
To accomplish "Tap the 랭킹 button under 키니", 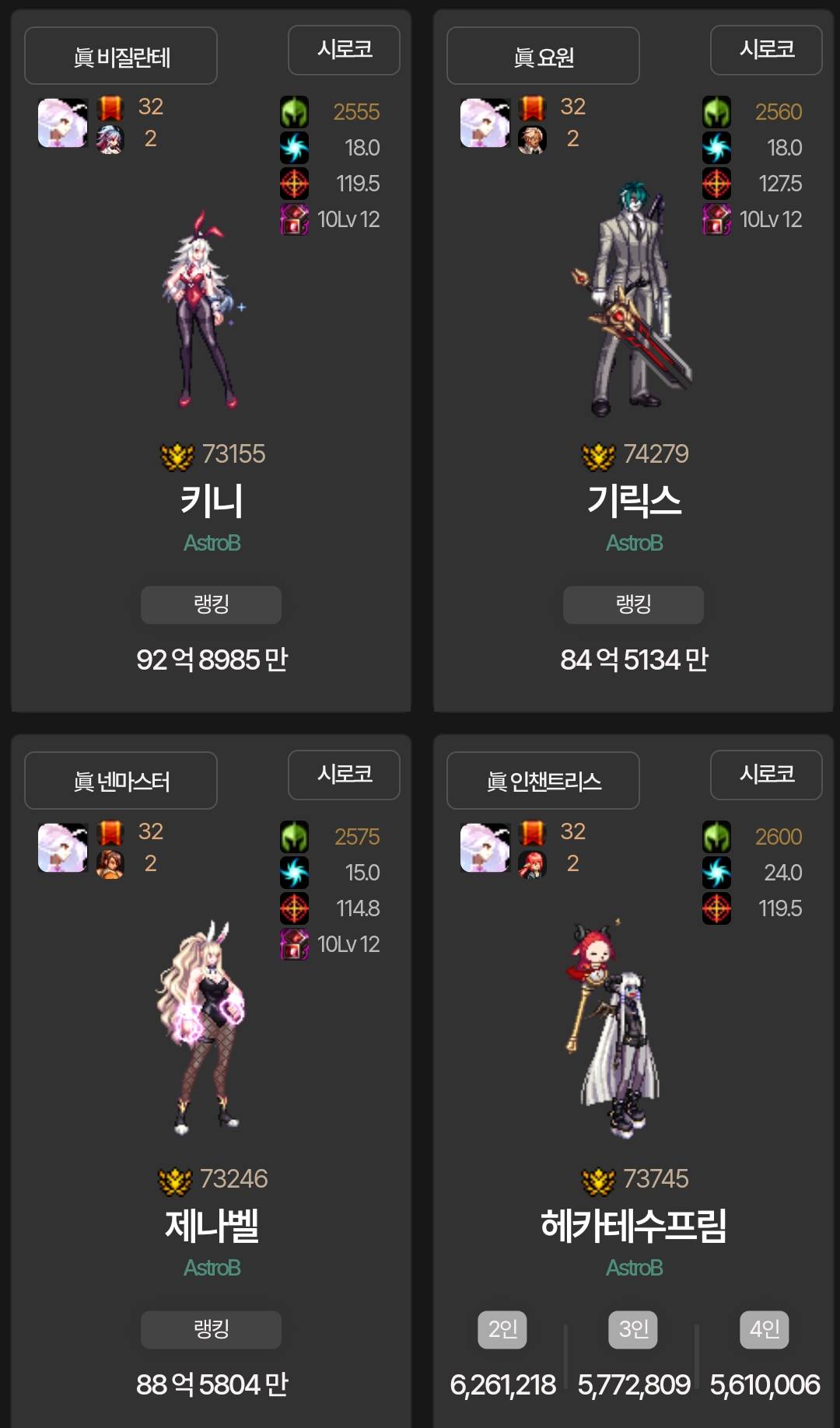I will [211, 604].
